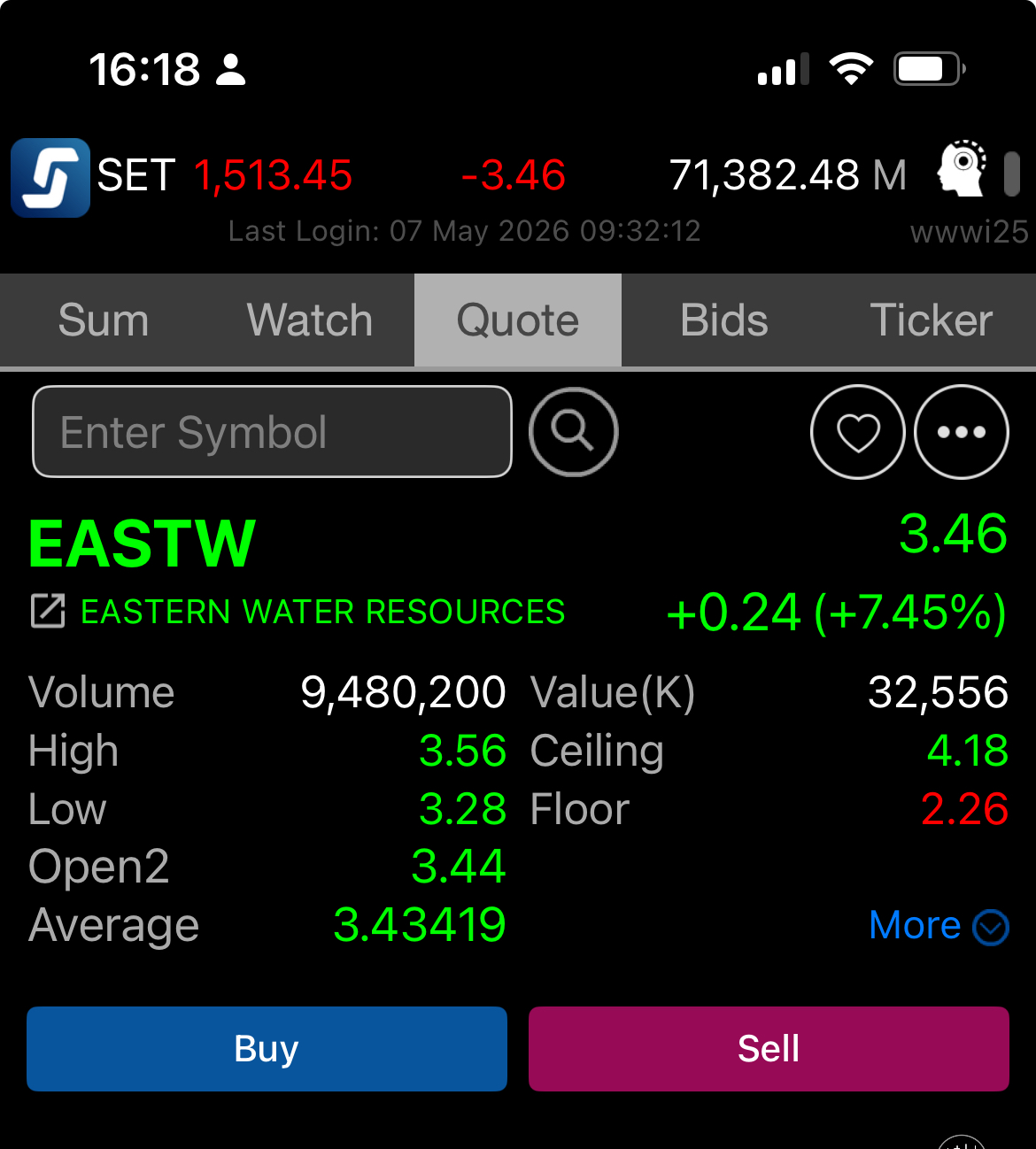Tap the Streaming app logo
Image resolution: width=1036 pixels, height=1149 pixels.
coord(50,178)
